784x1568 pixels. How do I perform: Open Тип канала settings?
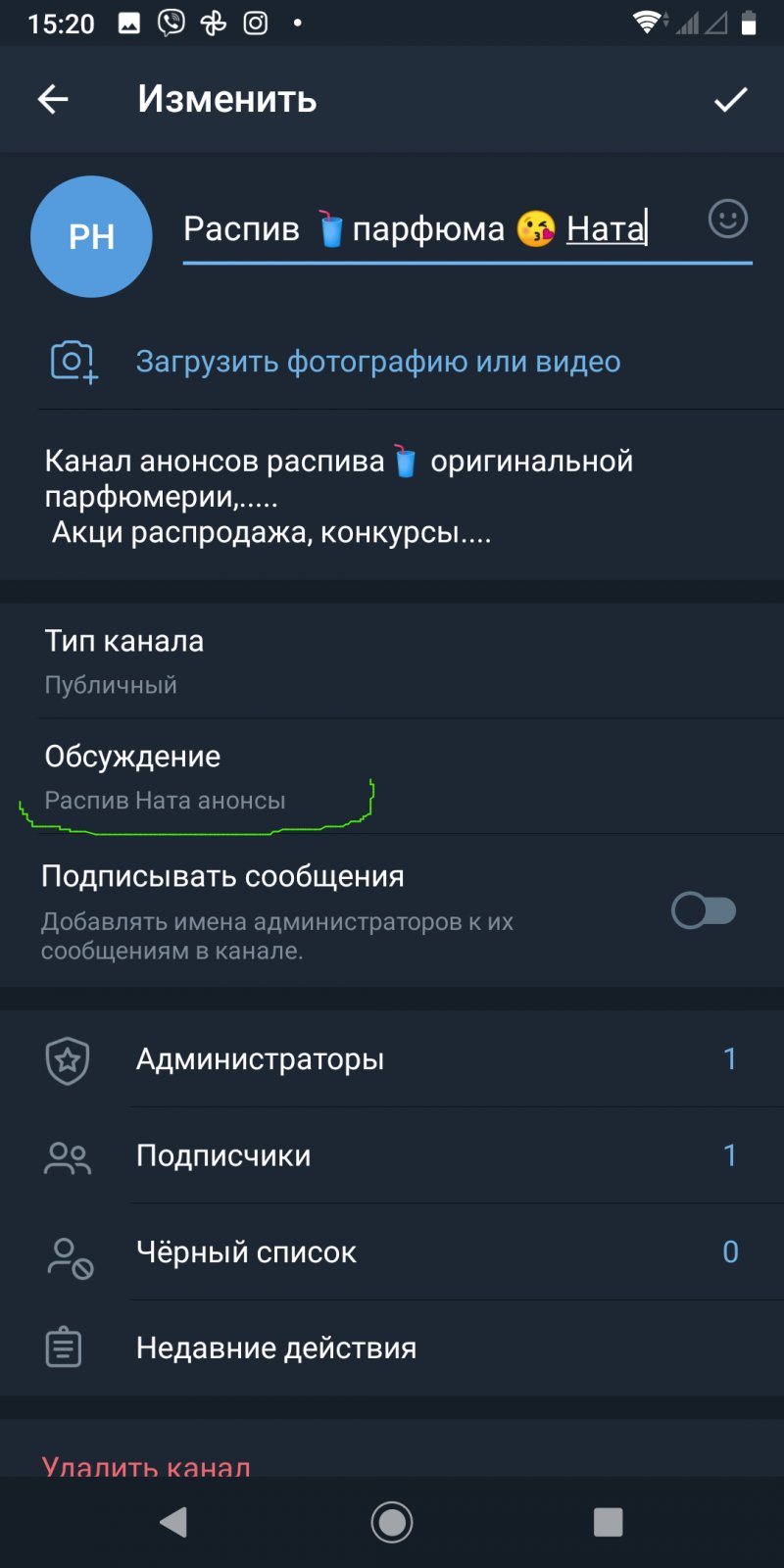[392, 661]
